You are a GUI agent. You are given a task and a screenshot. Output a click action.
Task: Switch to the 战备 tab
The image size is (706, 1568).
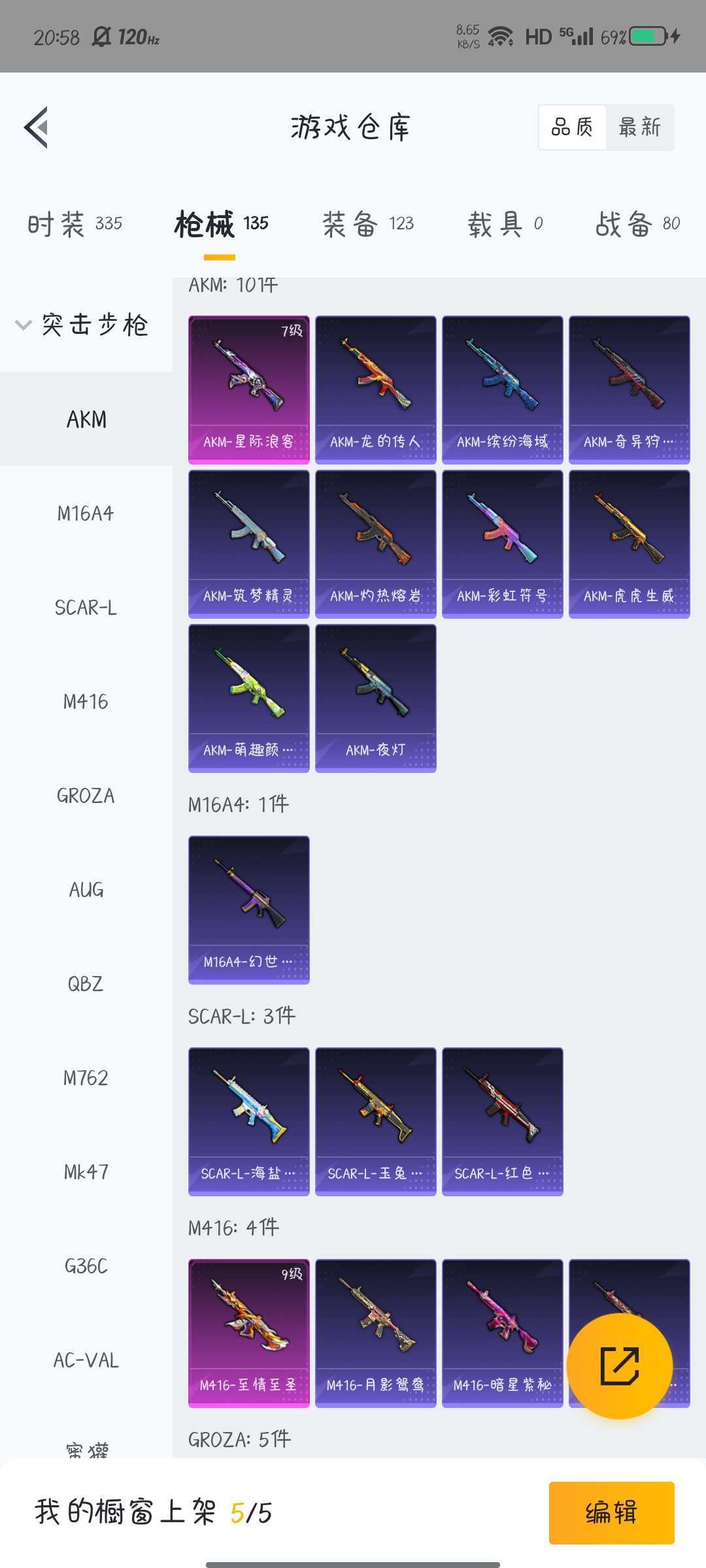click(637, 224)
